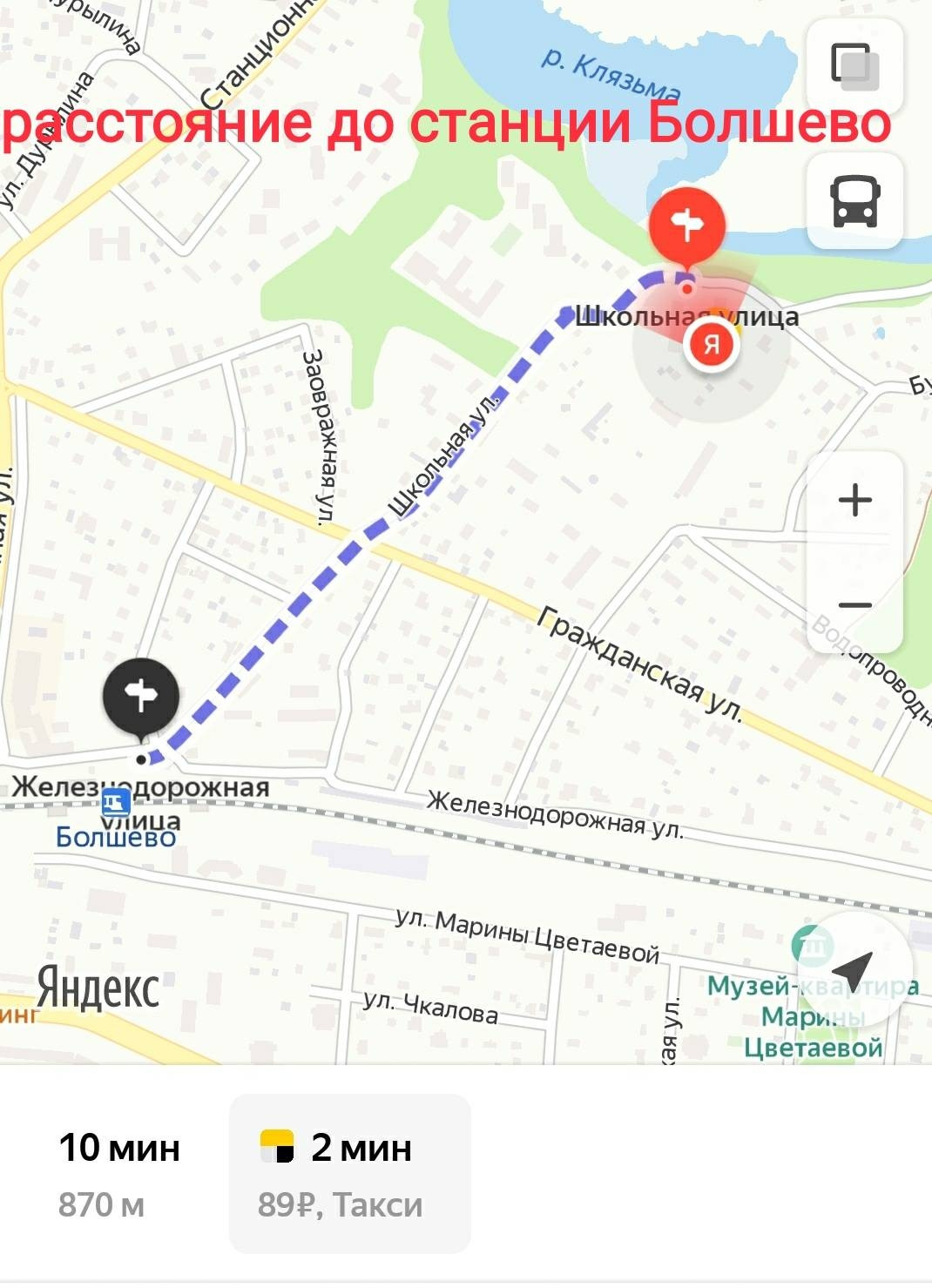The width and height of the screenshot is (932, 1288).
Task: Select the 10 мин walking route
Action: point(119,1173)
